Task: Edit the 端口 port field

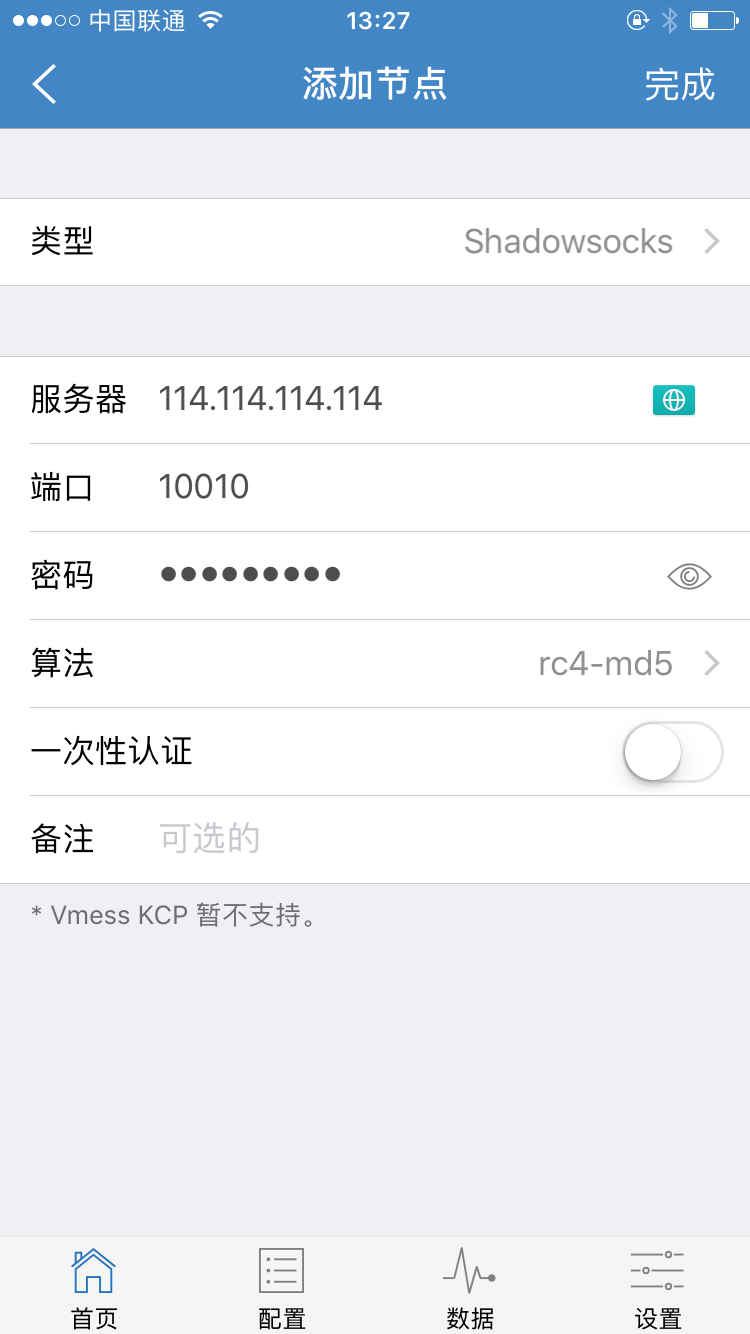Action: coord(440,487)
